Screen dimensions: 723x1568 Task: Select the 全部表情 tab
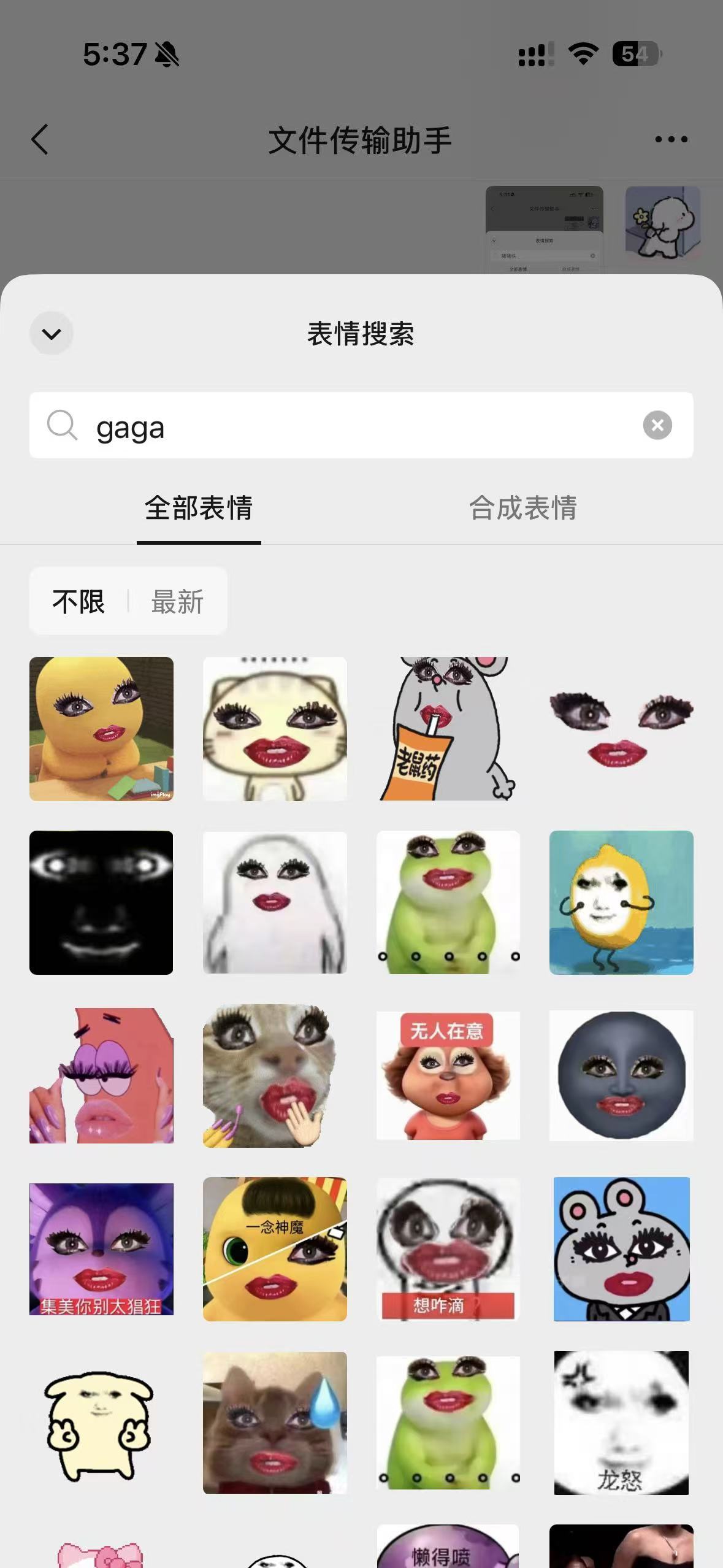point(199,508)
